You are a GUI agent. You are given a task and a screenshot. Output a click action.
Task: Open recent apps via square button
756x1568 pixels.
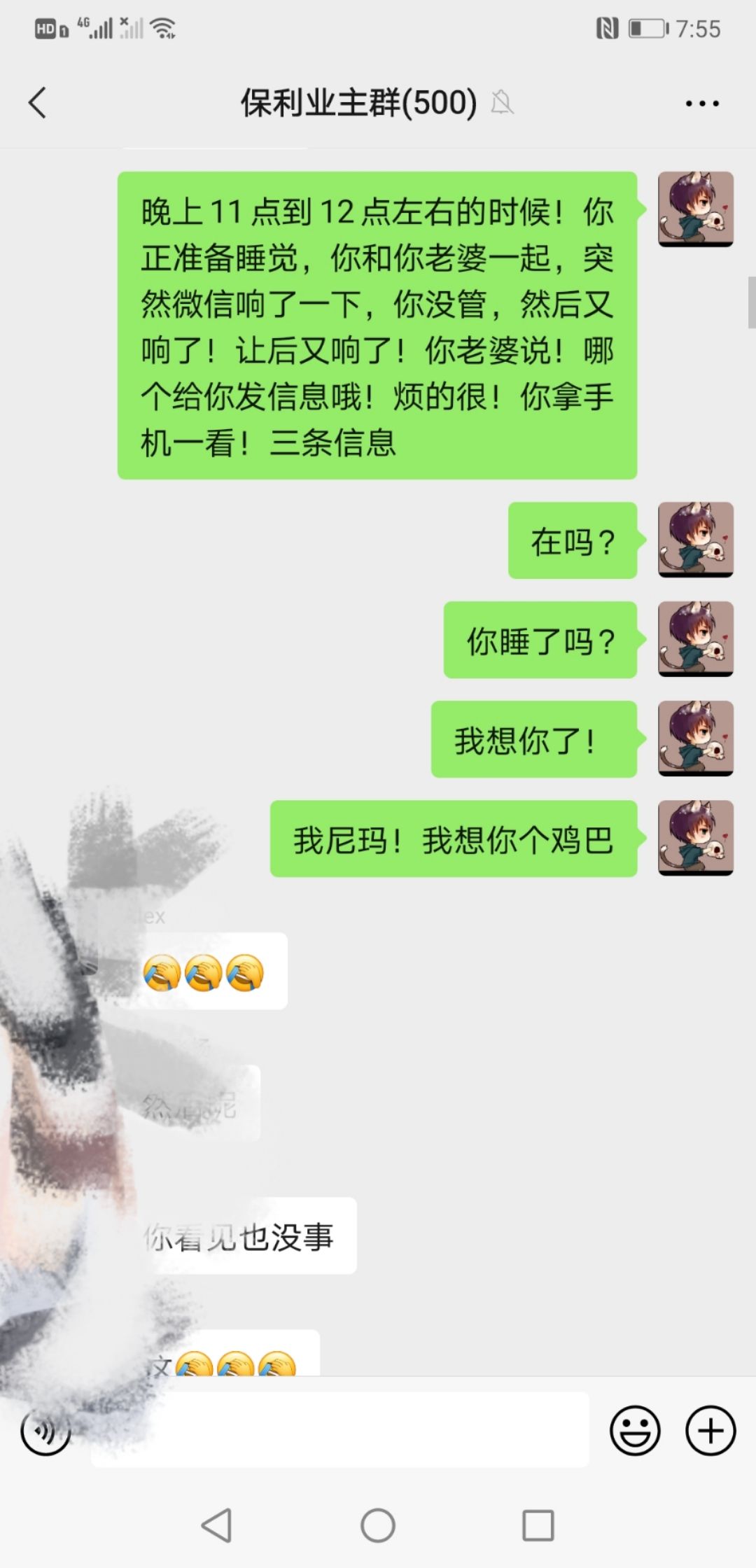coord(538,1525)
